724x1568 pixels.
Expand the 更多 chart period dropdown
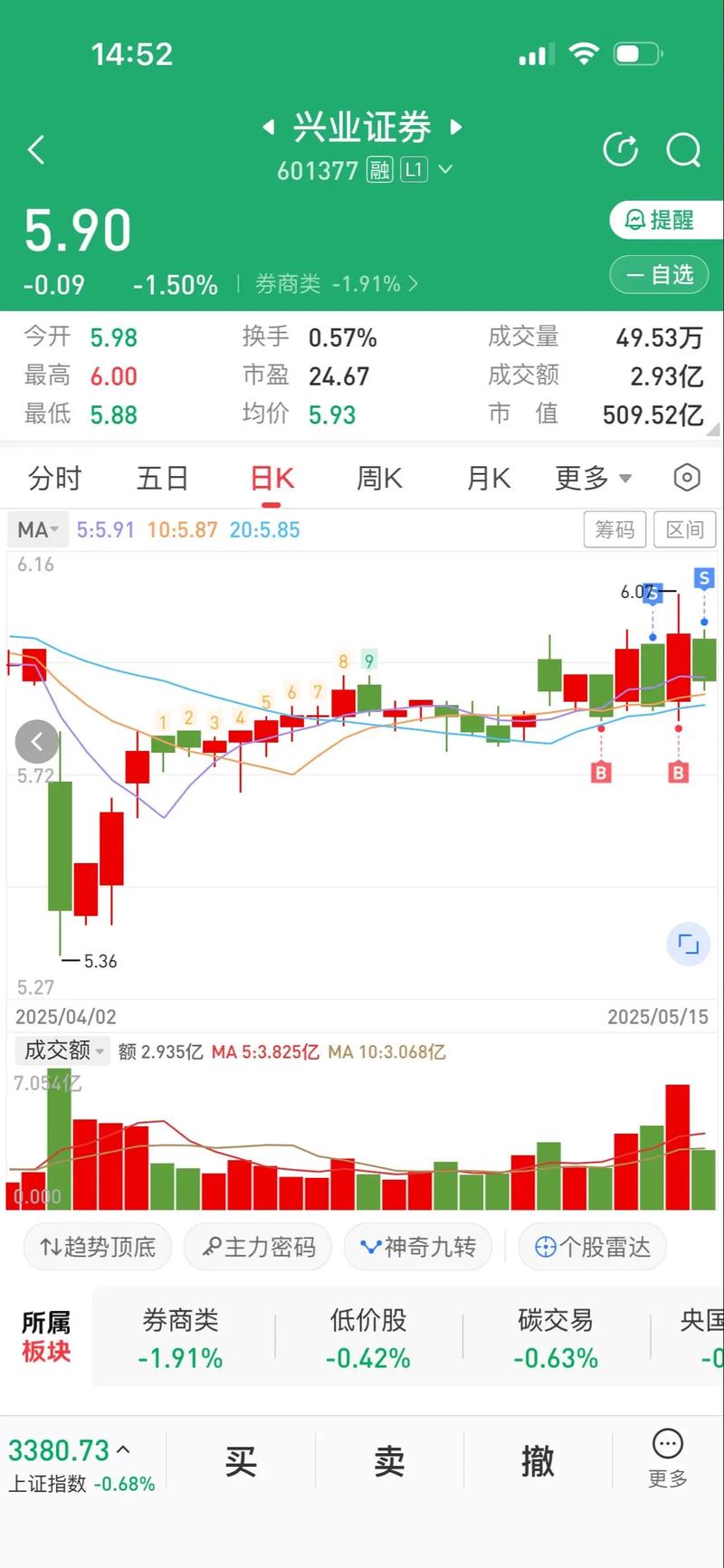(x=593, y=478)
